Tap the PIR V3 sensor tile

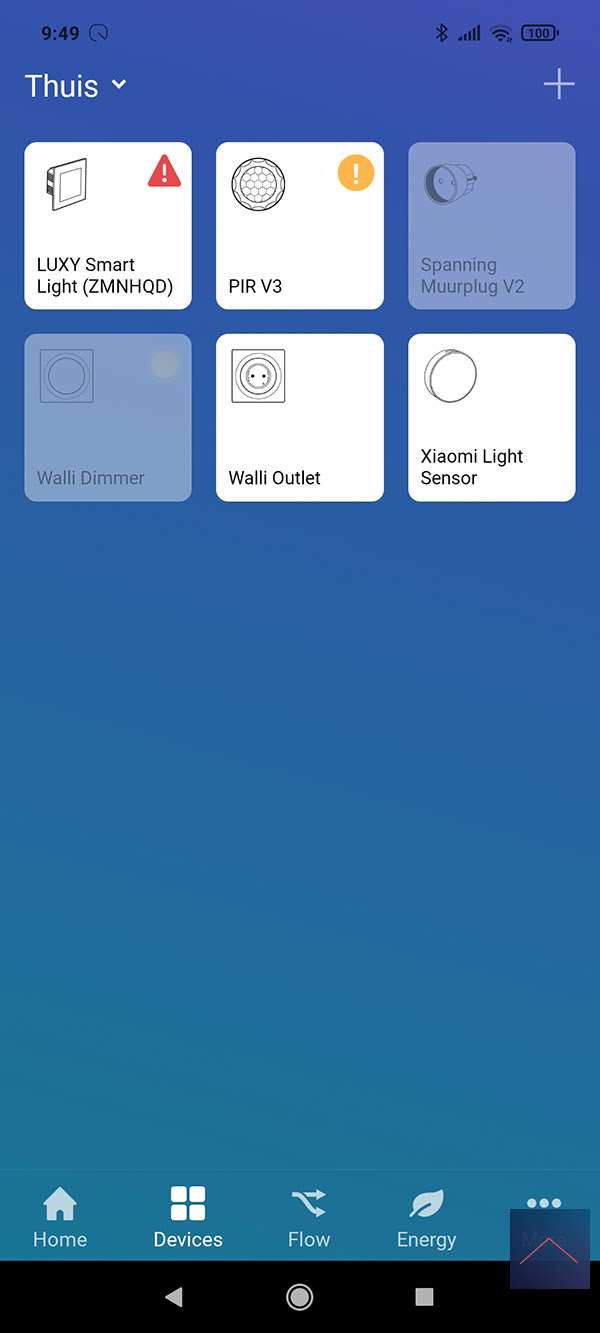(300, 226)
